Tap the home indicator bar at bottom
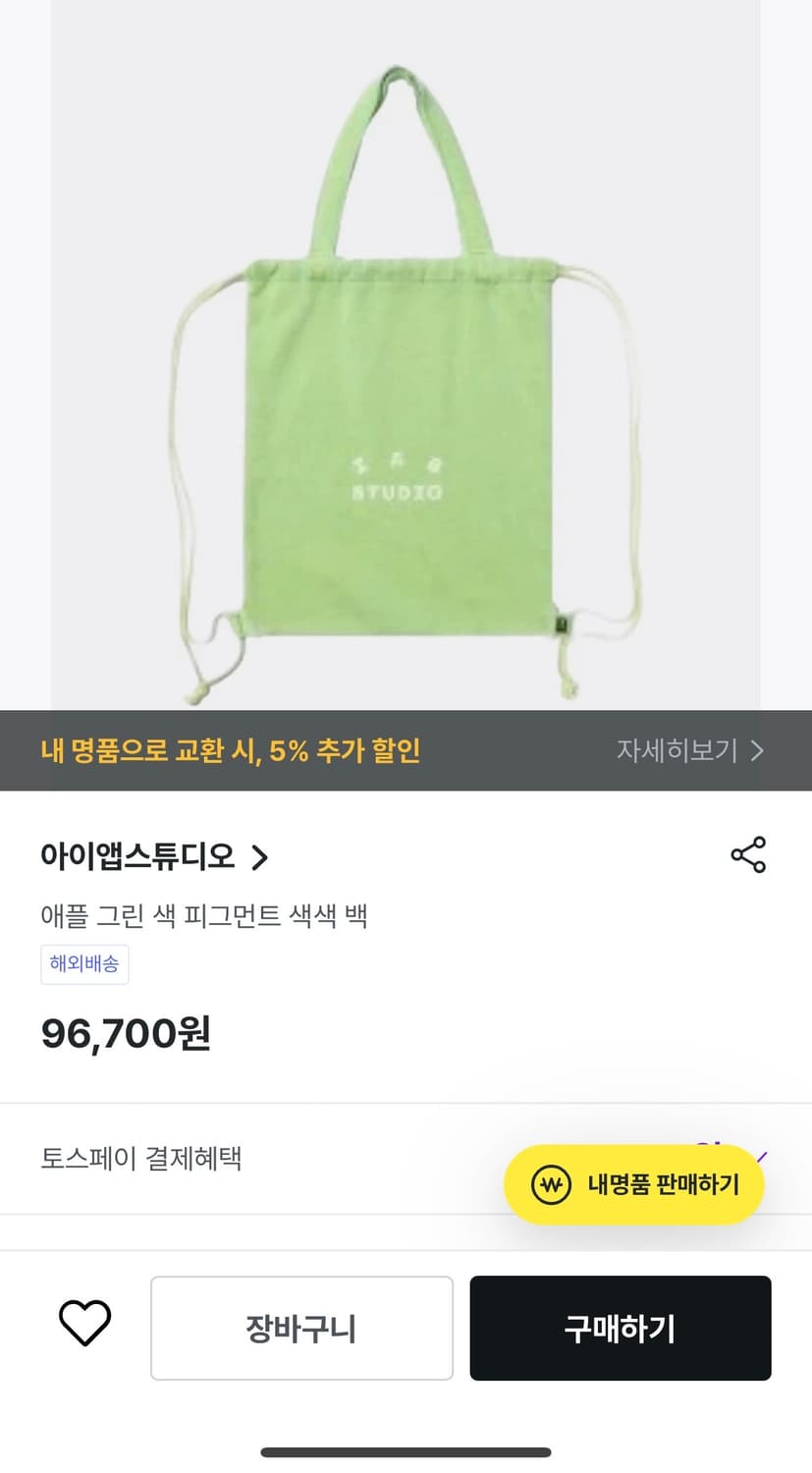 (406, 1452)
